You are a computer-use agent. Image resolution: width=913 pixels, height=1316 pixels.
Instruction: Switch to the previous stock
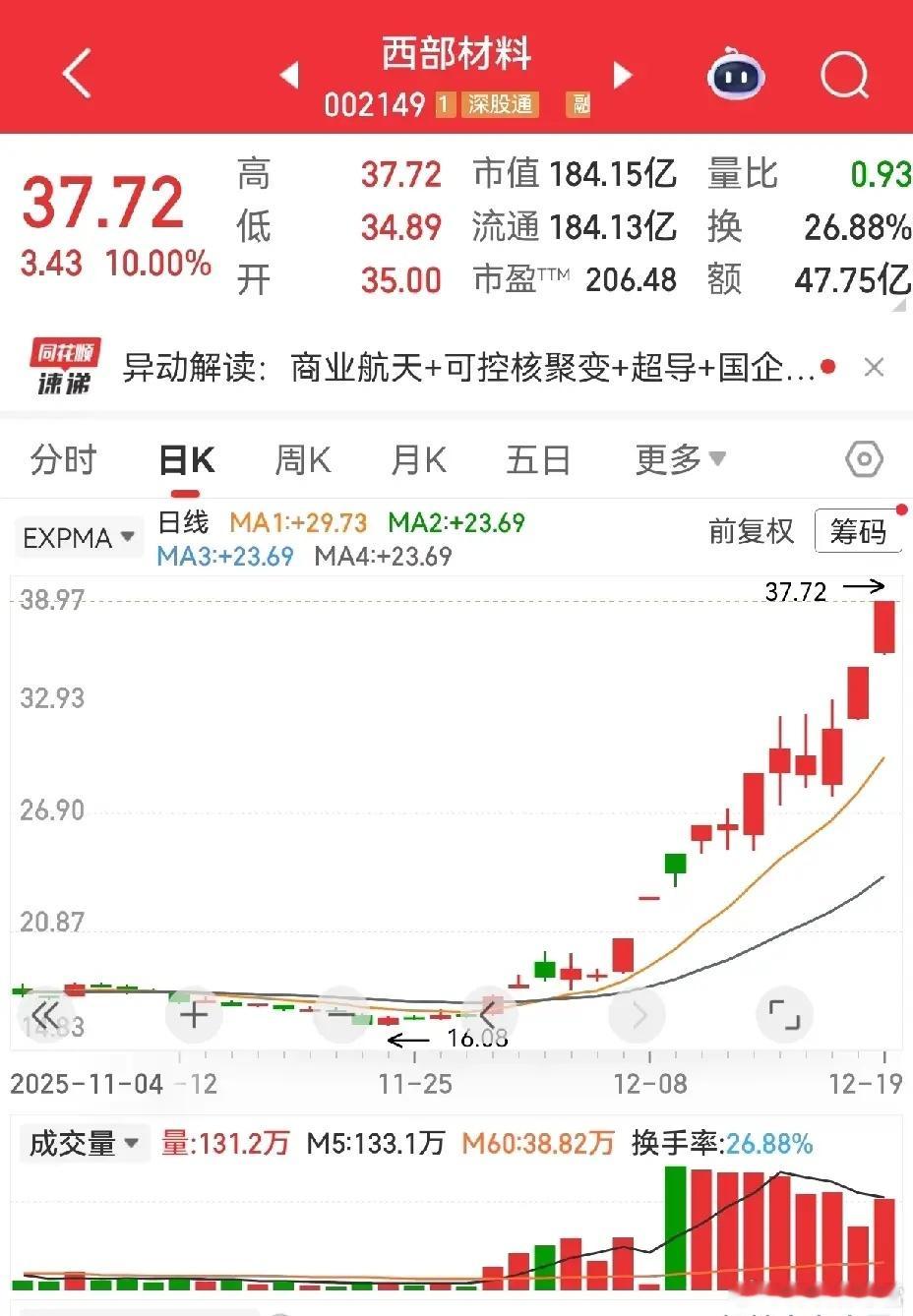(x=289, y=75)
